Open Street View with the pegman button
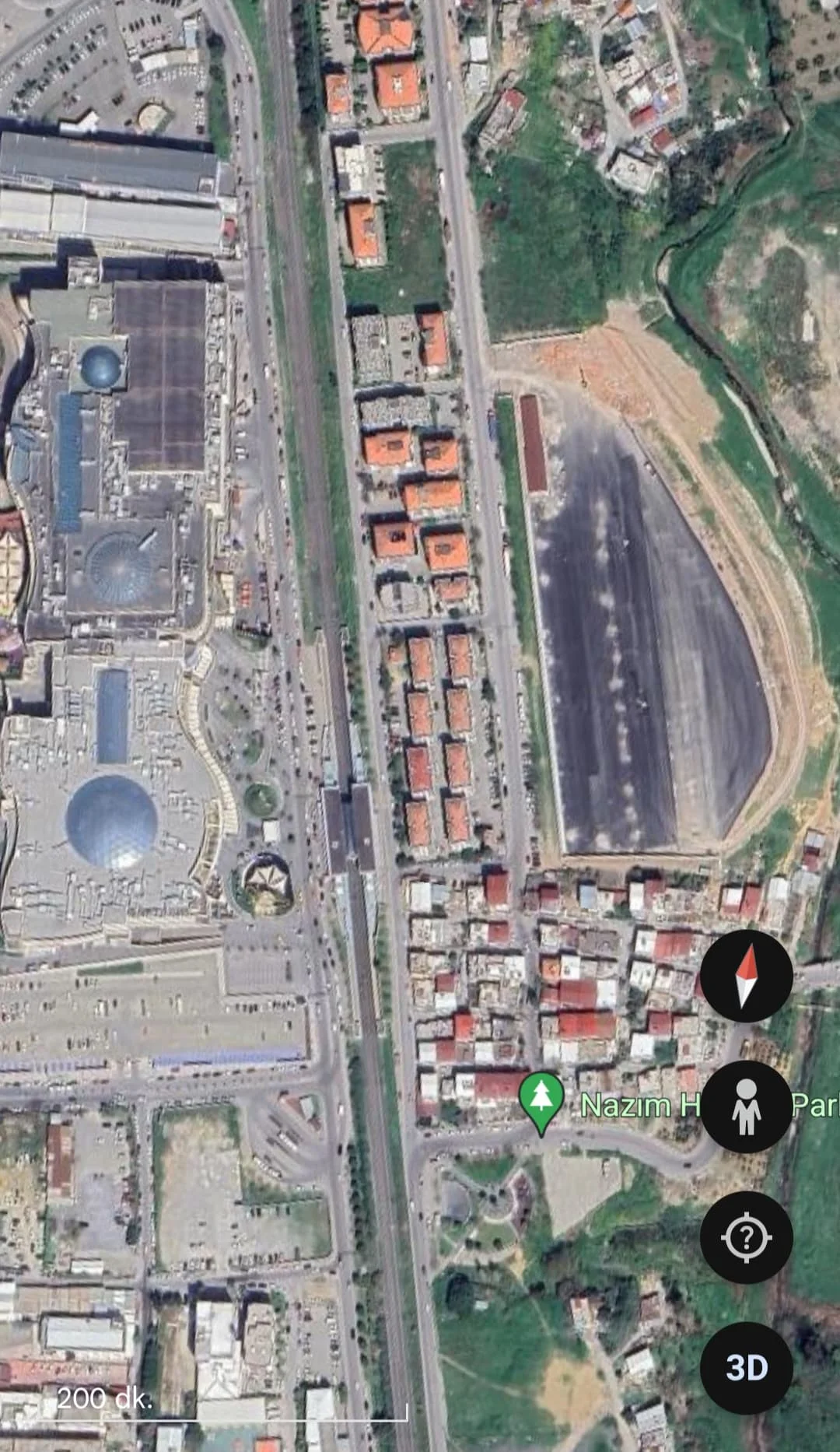Image resolution: width=840 pixels, height=1452 pixels. tap(746, 1106)
